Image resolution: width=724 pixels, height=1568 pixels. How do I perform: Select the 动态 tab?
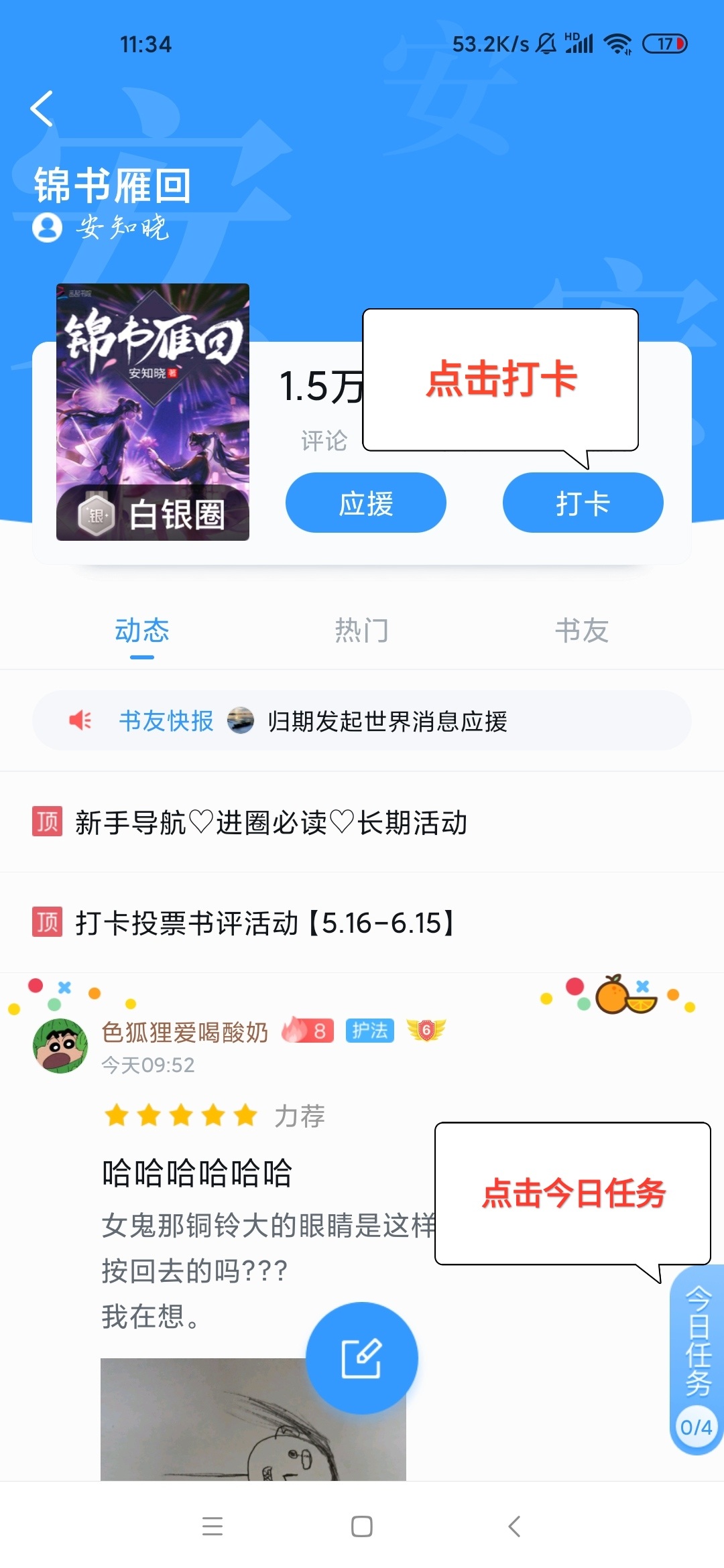pos(141,631)
